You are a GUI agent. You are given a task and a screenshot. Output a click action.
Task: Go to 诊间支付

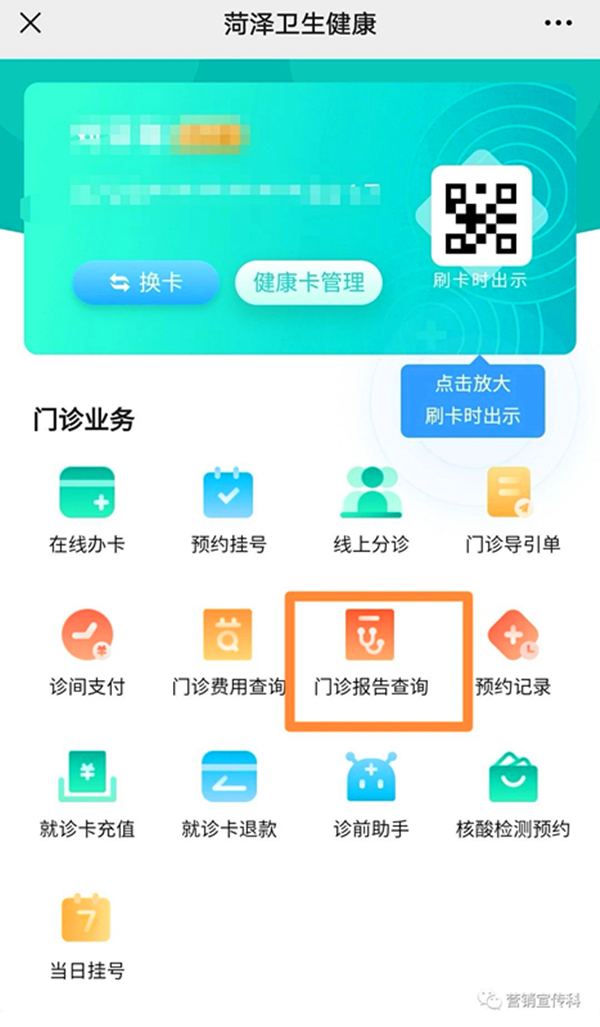click(x=87, y=652)
